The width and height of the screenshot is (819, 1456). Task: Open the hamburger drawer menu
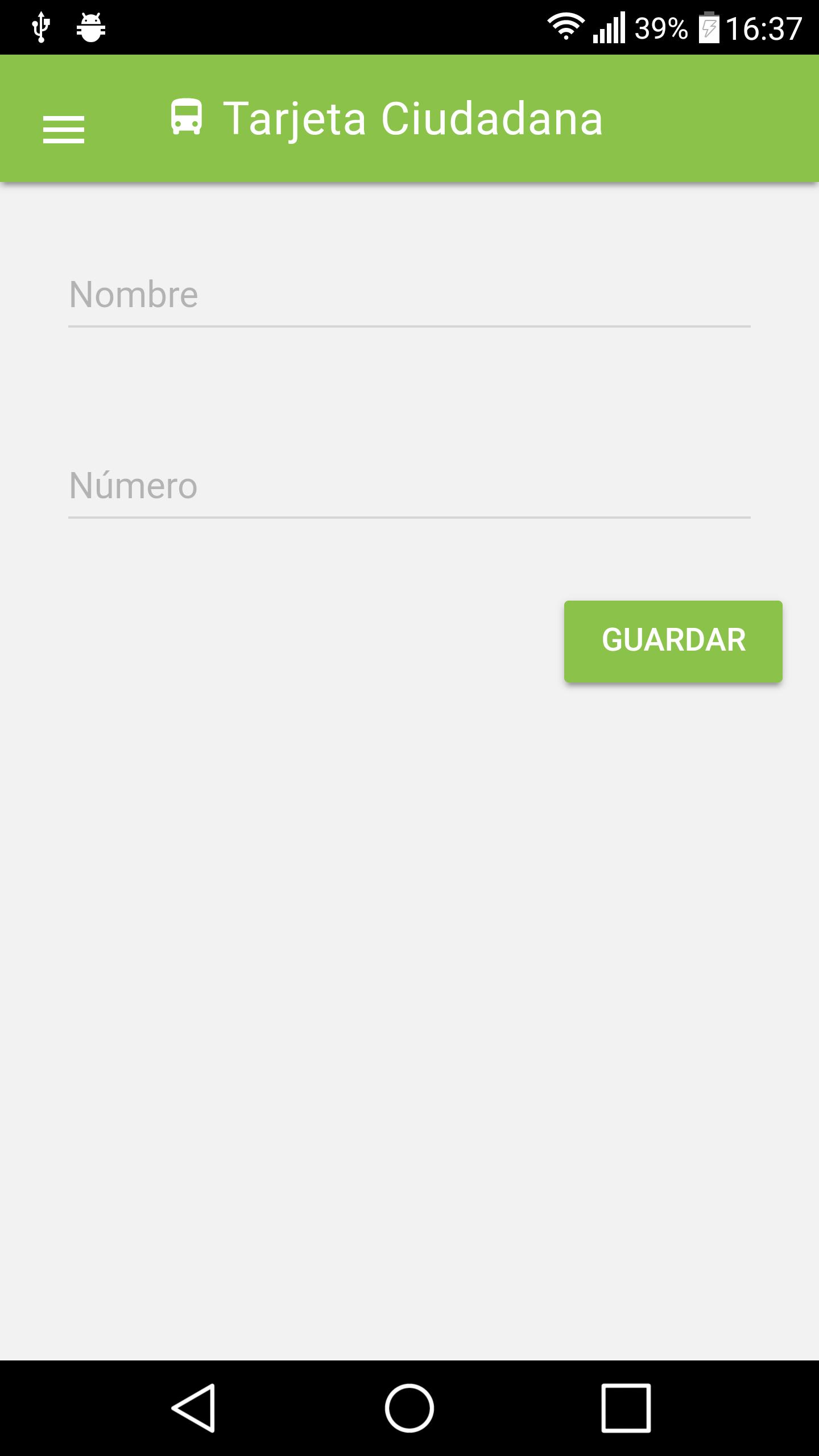click(63, 129)
